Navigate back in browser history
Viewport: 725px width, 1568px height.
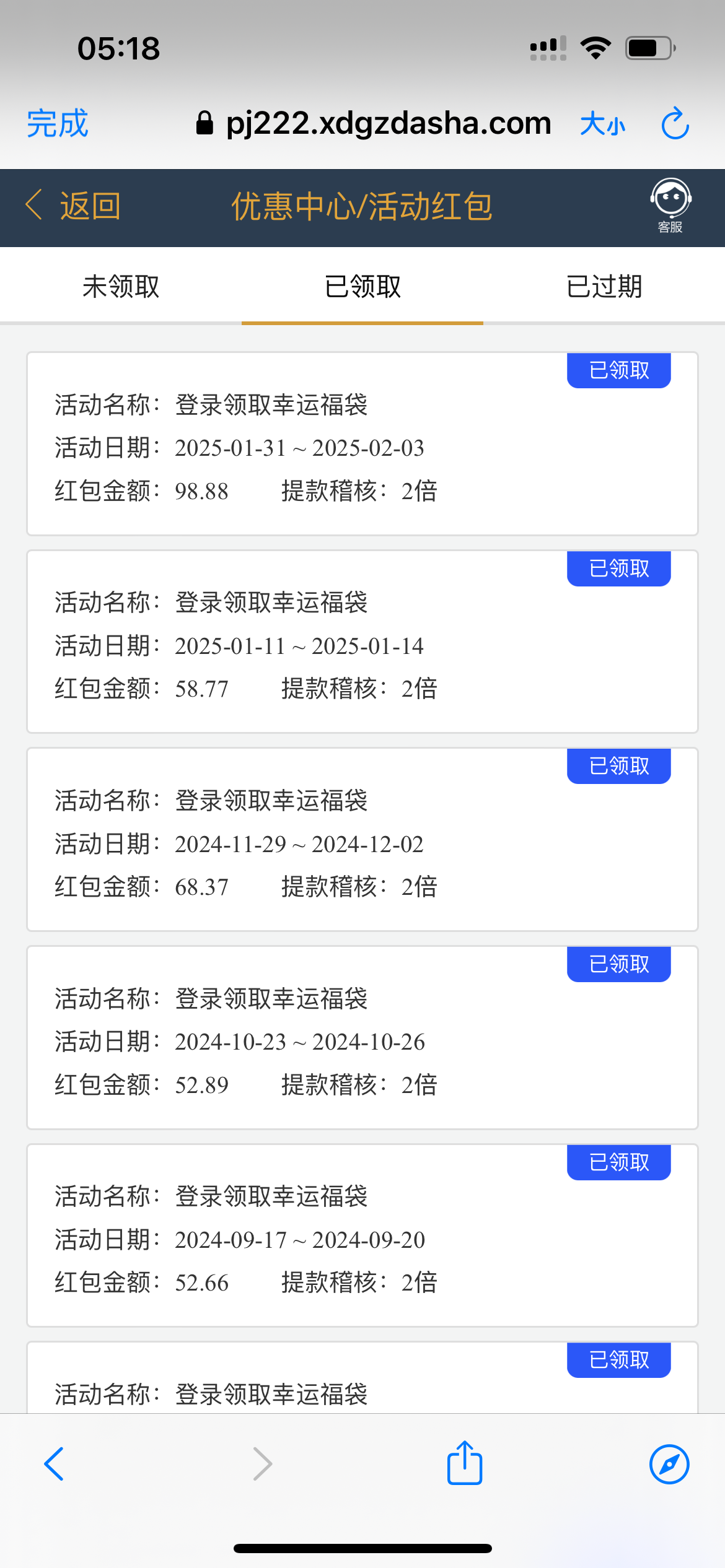point(55,1464)
